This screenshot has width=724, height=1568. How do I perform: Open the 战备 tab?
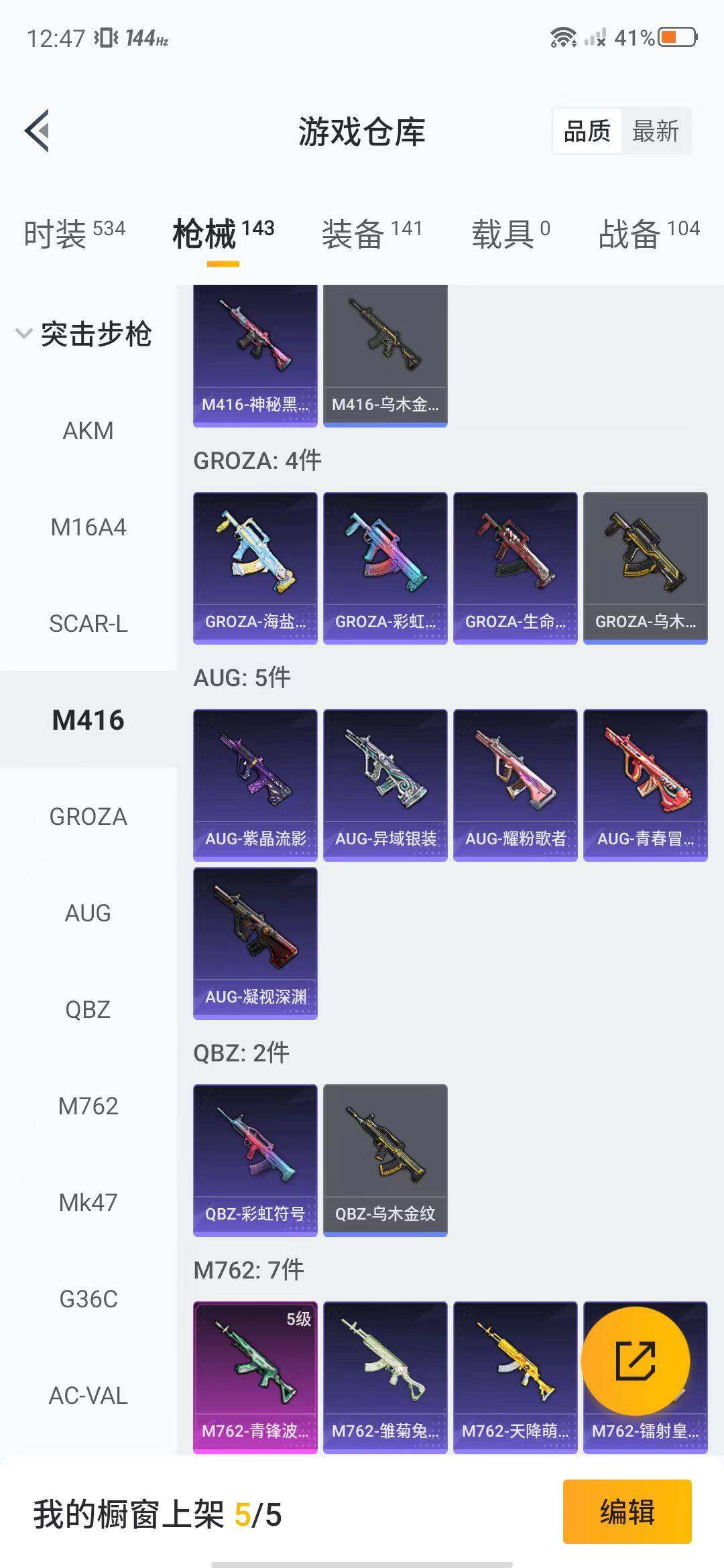[648, 234]
